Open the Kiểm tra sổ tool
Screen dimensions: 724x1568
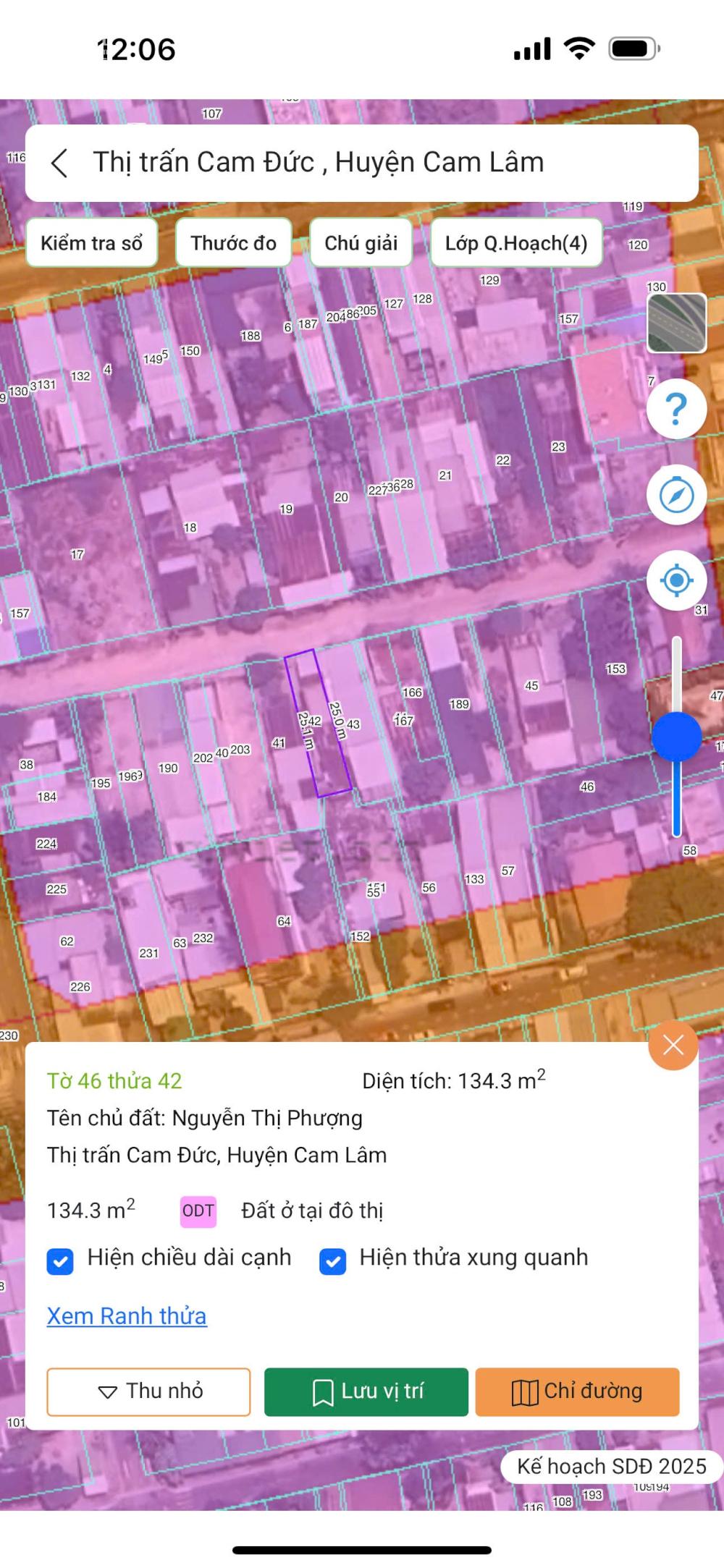(91, 243)
